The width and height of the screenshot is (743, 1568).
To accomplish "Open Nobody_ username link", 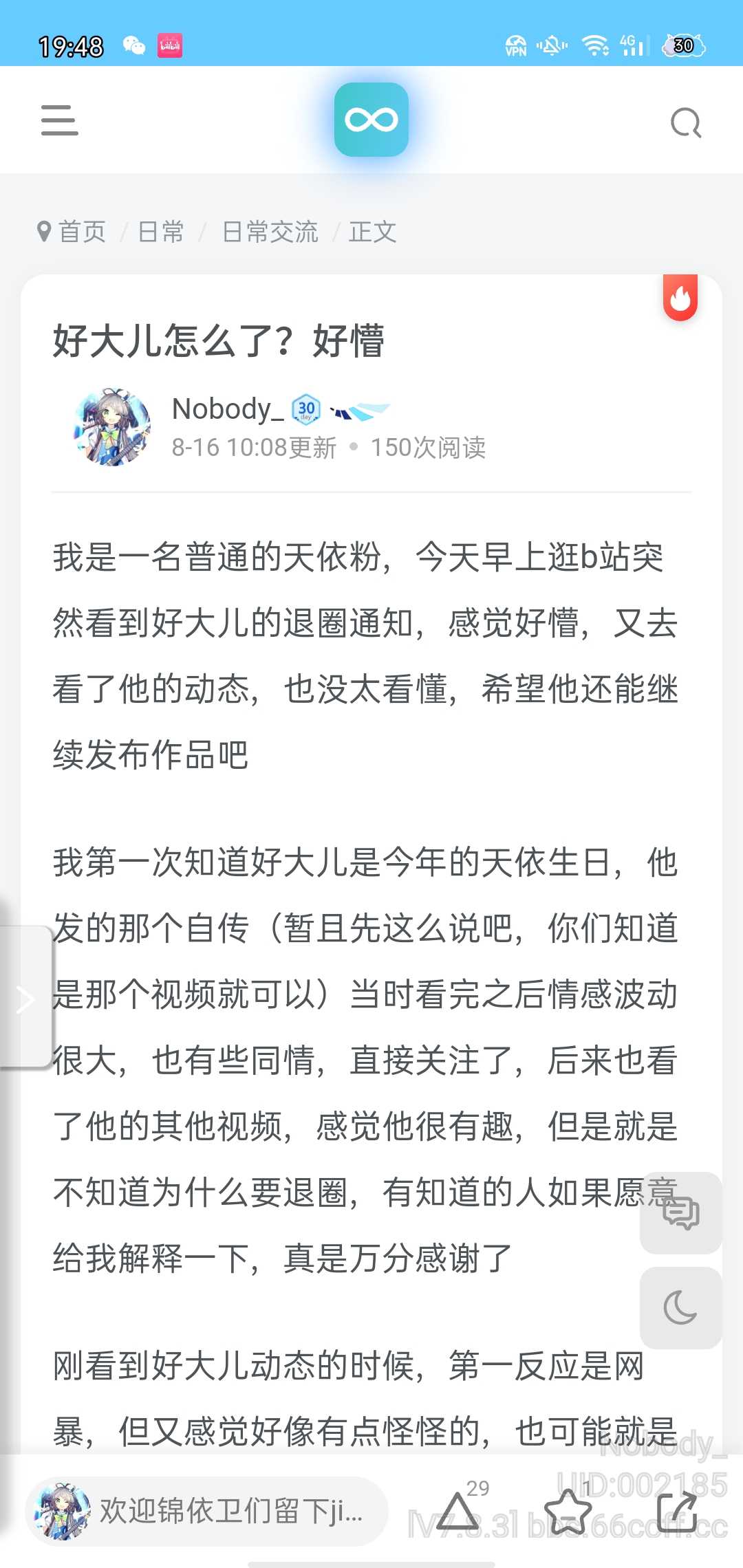I will pos(227,409).
